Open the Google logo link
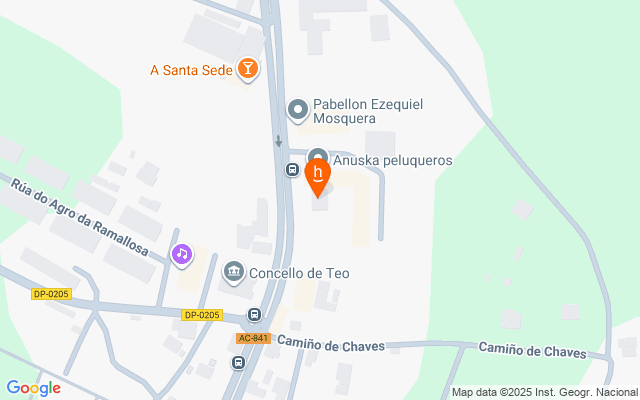The image size is (640, 400). tap(33, 388)
